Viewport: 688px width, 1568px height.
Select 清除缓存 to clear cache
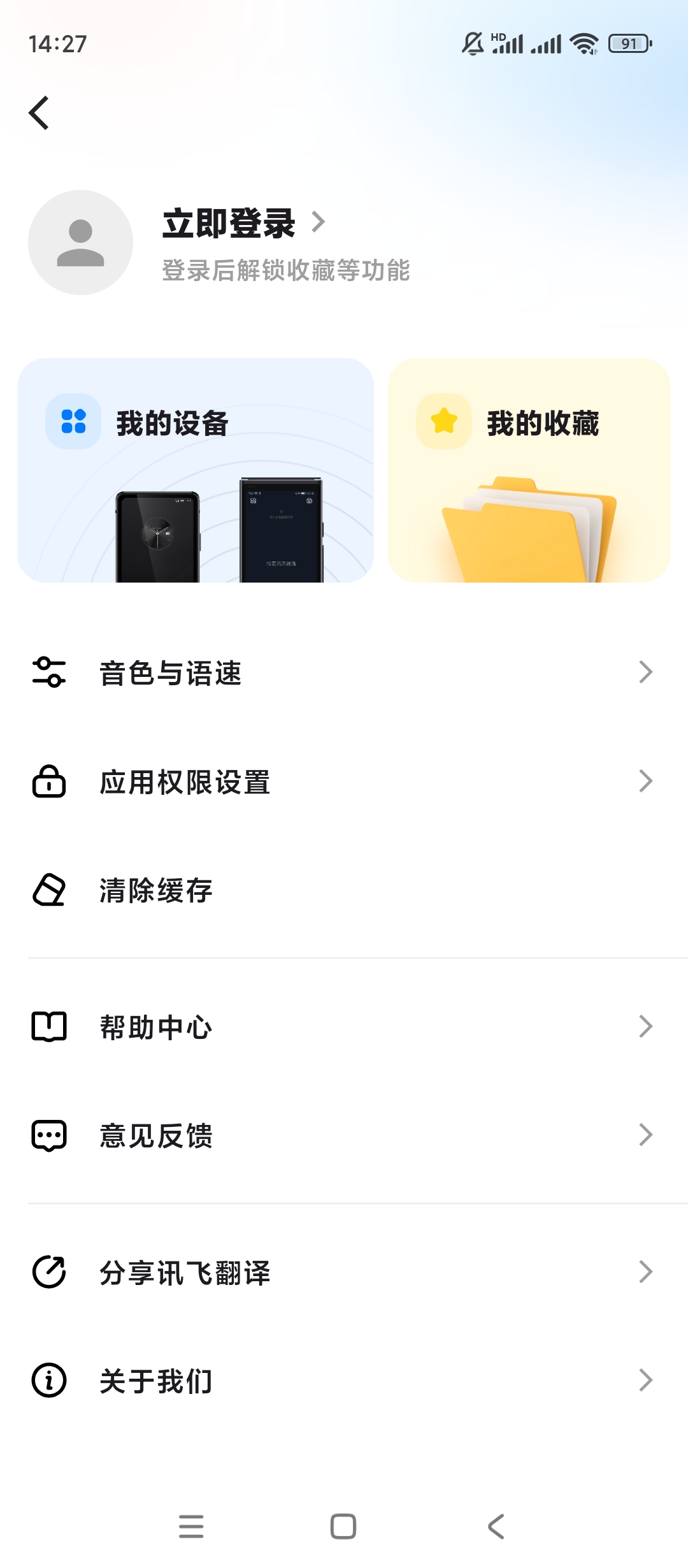(x=344, y=890)
